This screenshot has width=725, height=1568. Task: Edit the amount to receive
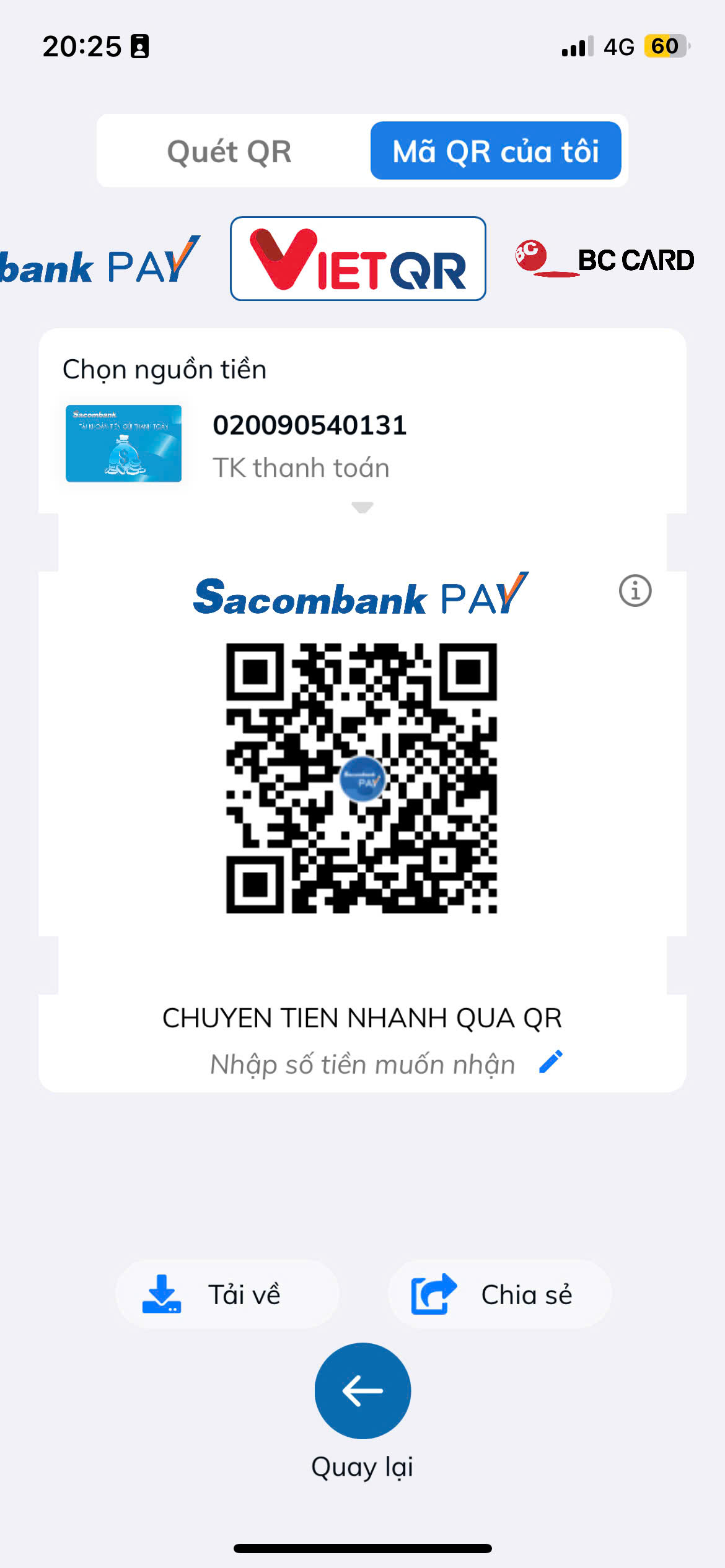point(550,1061)
